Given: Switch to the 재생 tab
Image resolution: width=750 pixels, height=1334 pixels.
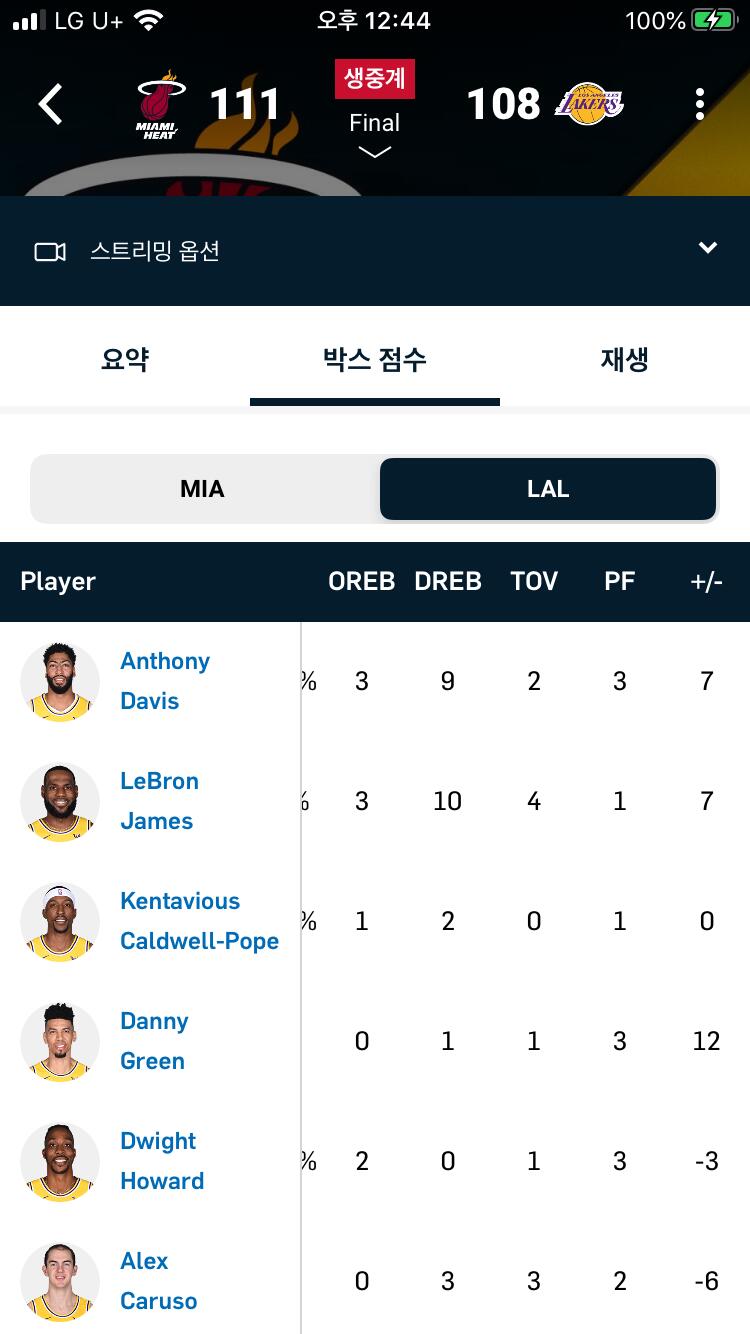Looking at the screenshot, I should coord(625,360).
